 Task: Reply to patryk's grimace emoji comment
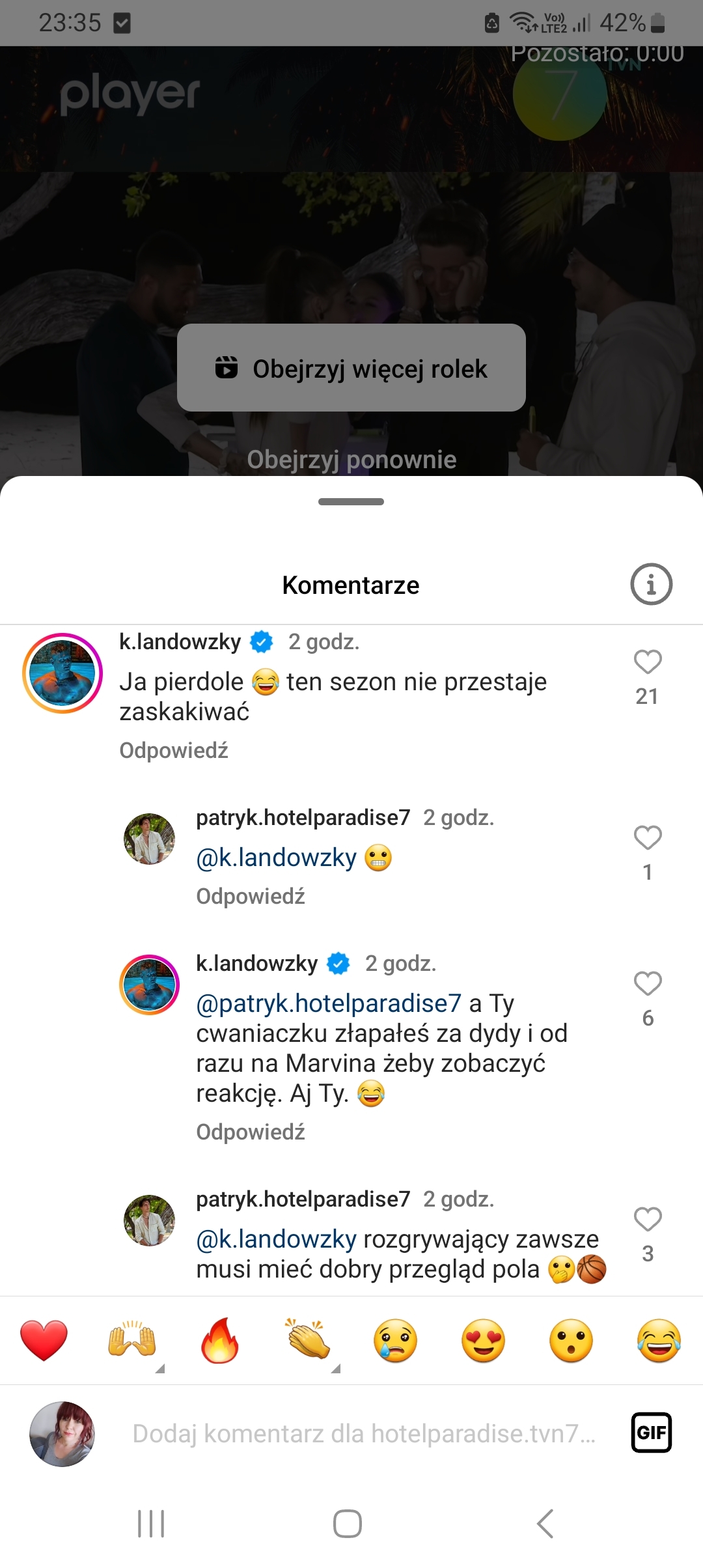(x=251, y=897)
